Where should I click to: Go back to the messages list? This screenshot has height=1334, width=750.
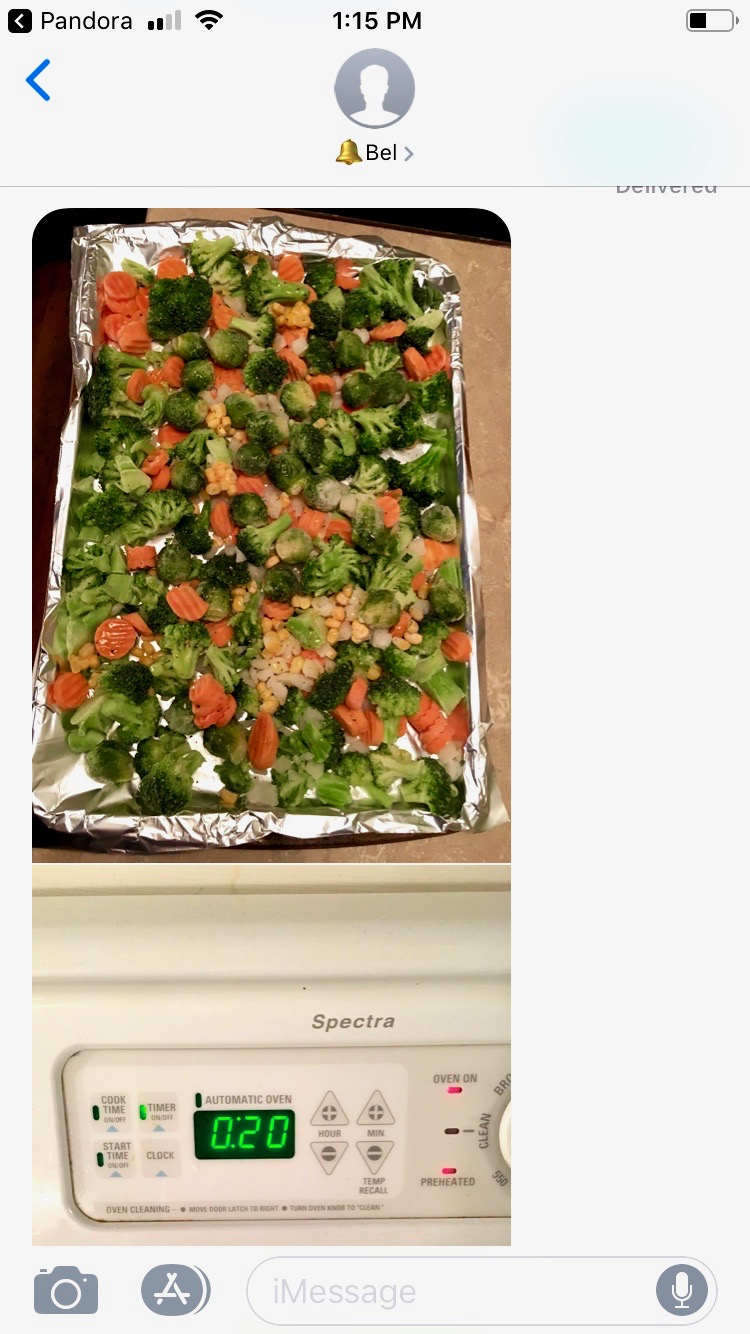(38, 81)
